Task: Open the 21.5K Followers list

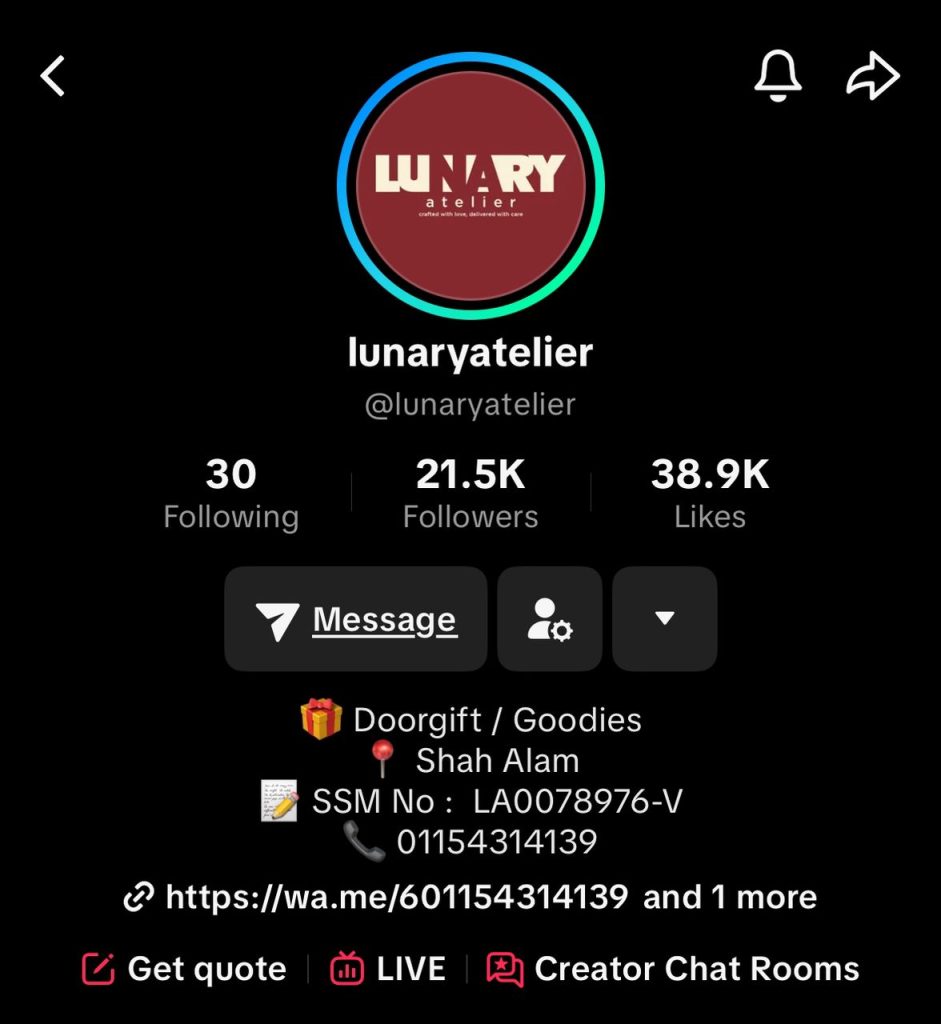Action: pos(470,494)
